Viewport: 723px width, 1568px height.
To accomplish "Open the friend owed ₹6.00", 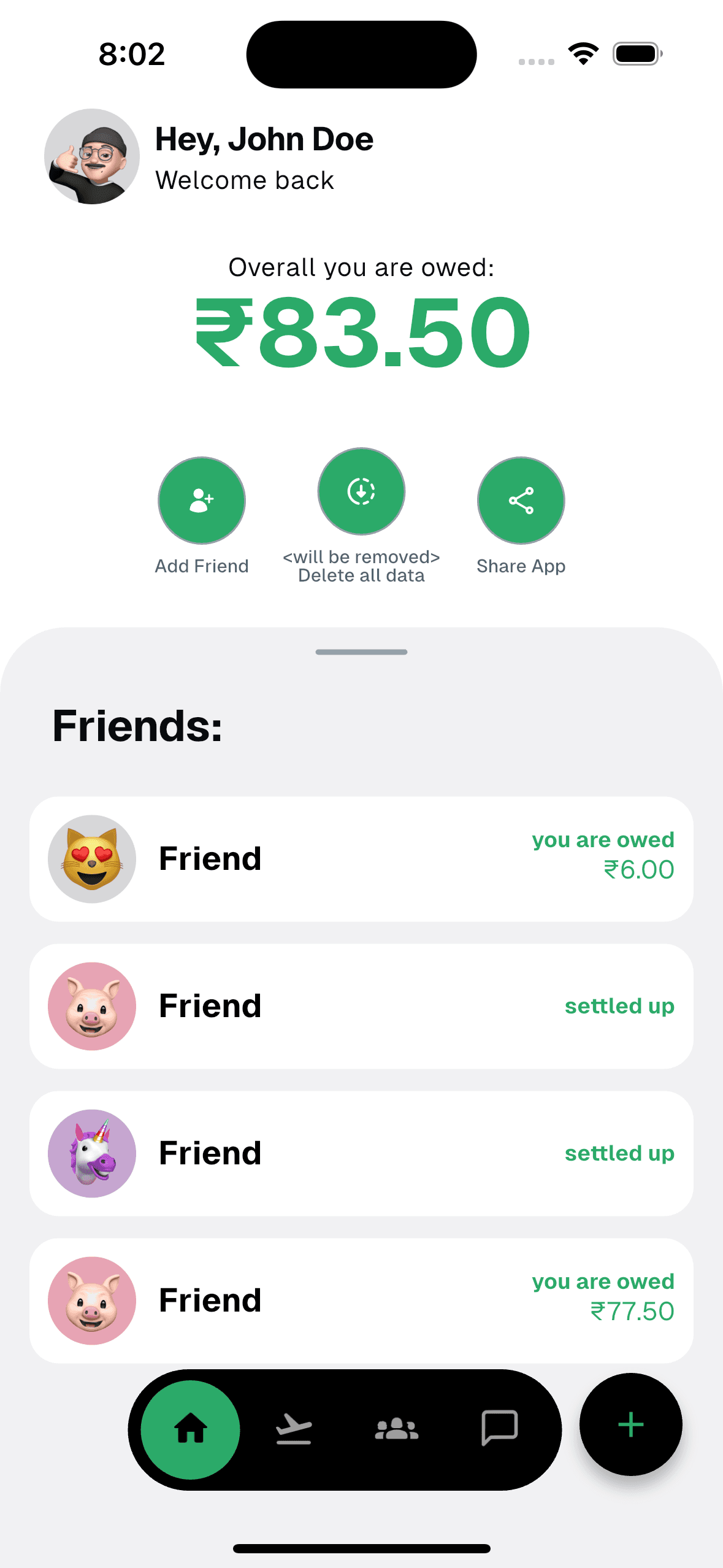I will point(361,859).
